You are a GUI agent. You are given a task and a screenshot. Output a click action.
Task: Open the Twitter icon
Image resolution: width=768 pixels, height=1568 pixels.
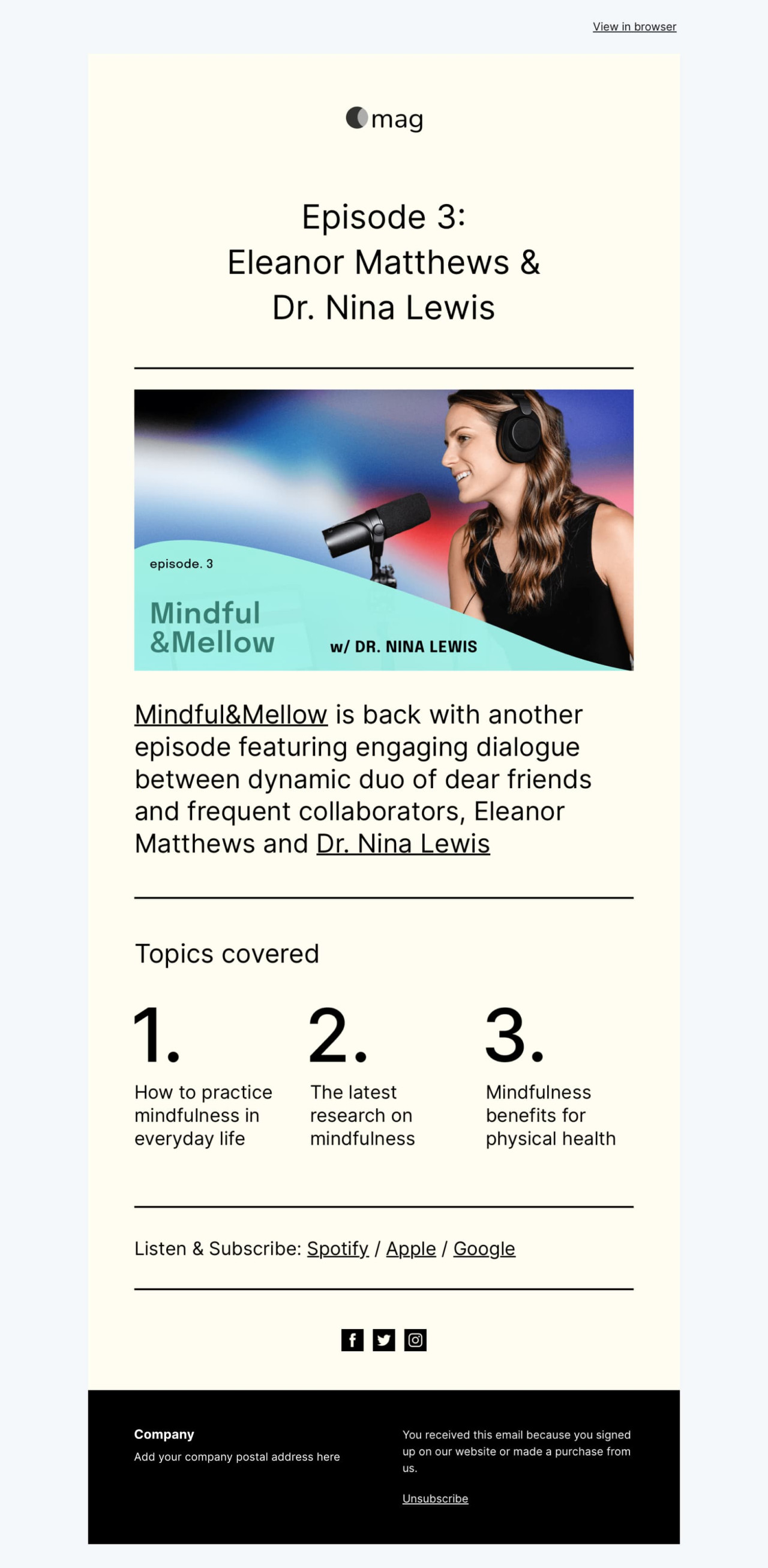383,1340
